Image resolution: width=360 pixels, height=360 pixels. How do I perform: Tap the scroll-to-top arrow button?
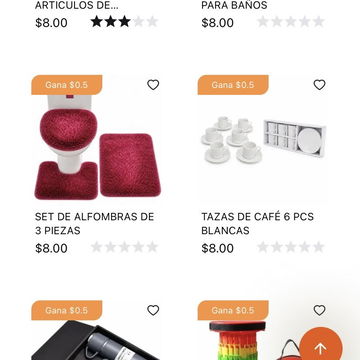(321, 347)
